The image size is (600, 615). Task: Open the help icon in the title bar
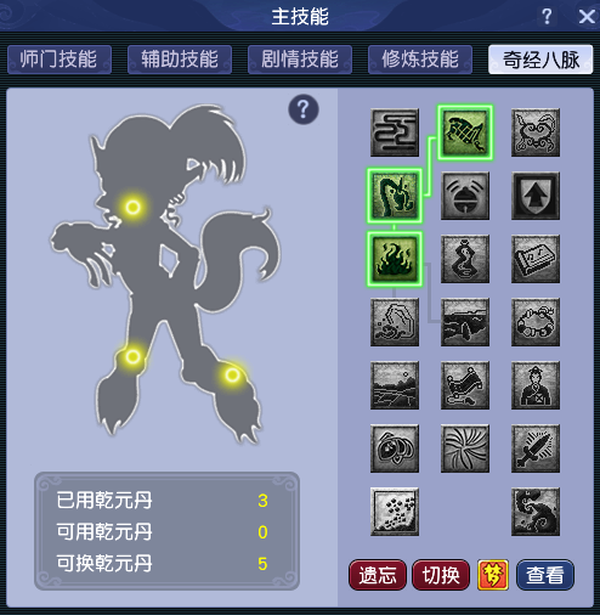click(547, 17)
